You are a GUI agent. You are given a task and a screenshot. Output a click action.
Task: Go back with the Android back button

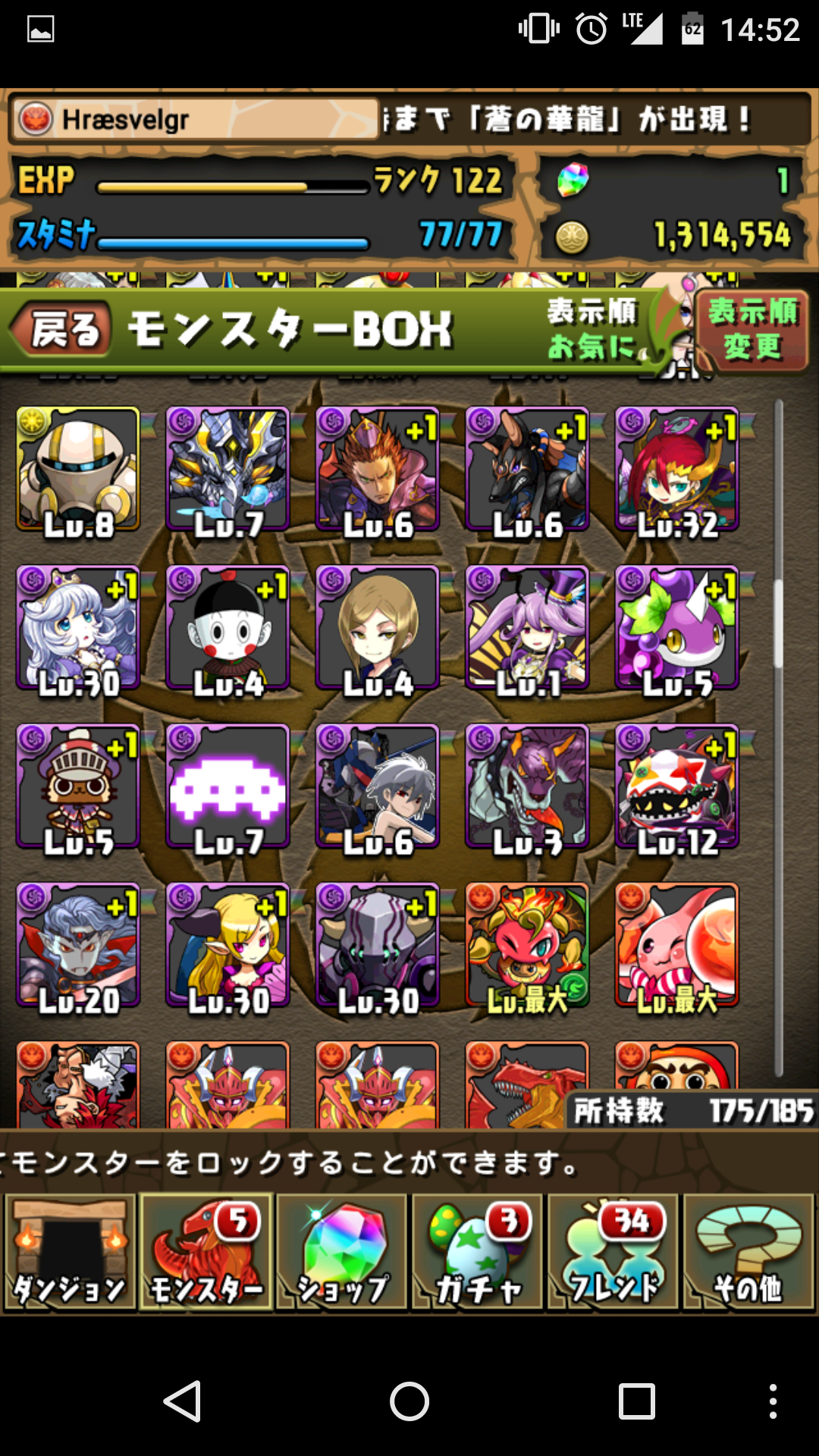point(182,1401)
